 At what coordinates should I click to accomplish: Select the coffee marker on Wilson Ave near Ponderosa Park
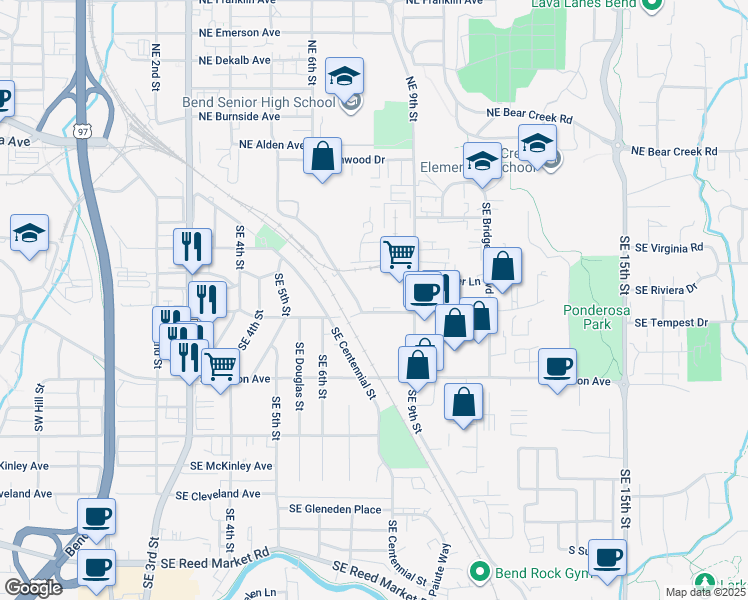click(x=558, y=366)
